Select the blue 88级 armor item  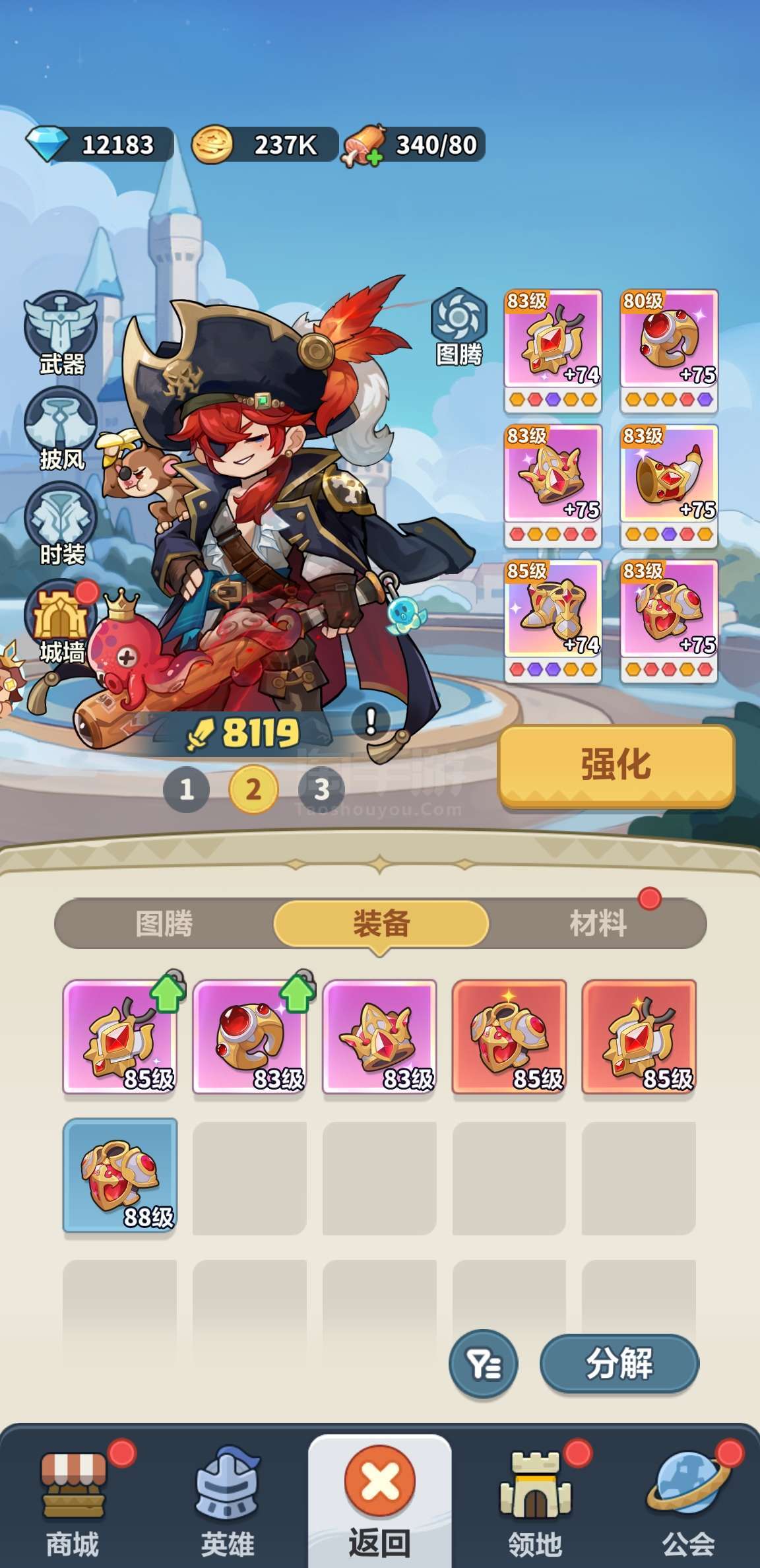pyautogui.click(x=120, y=1175)
